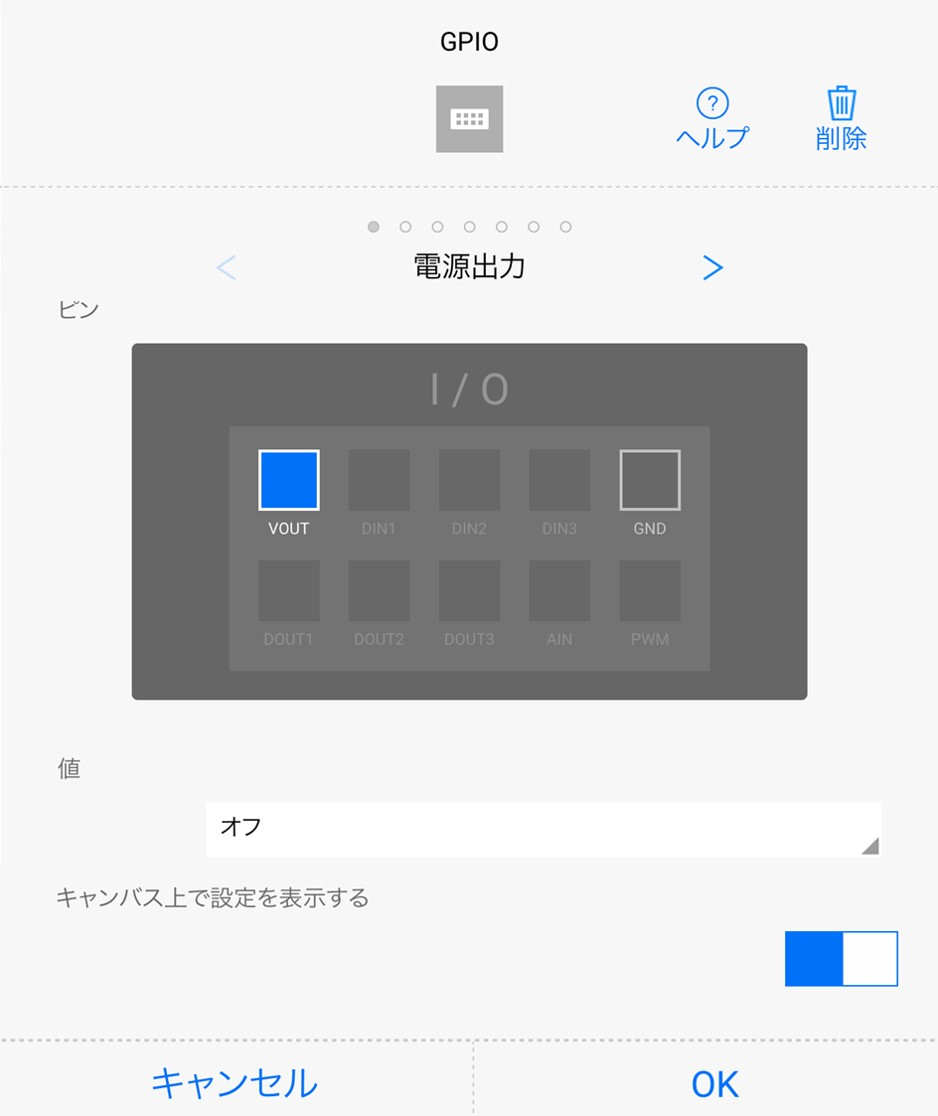
Task: Confirm settings with OK
Action: [x=714, y=1083]
